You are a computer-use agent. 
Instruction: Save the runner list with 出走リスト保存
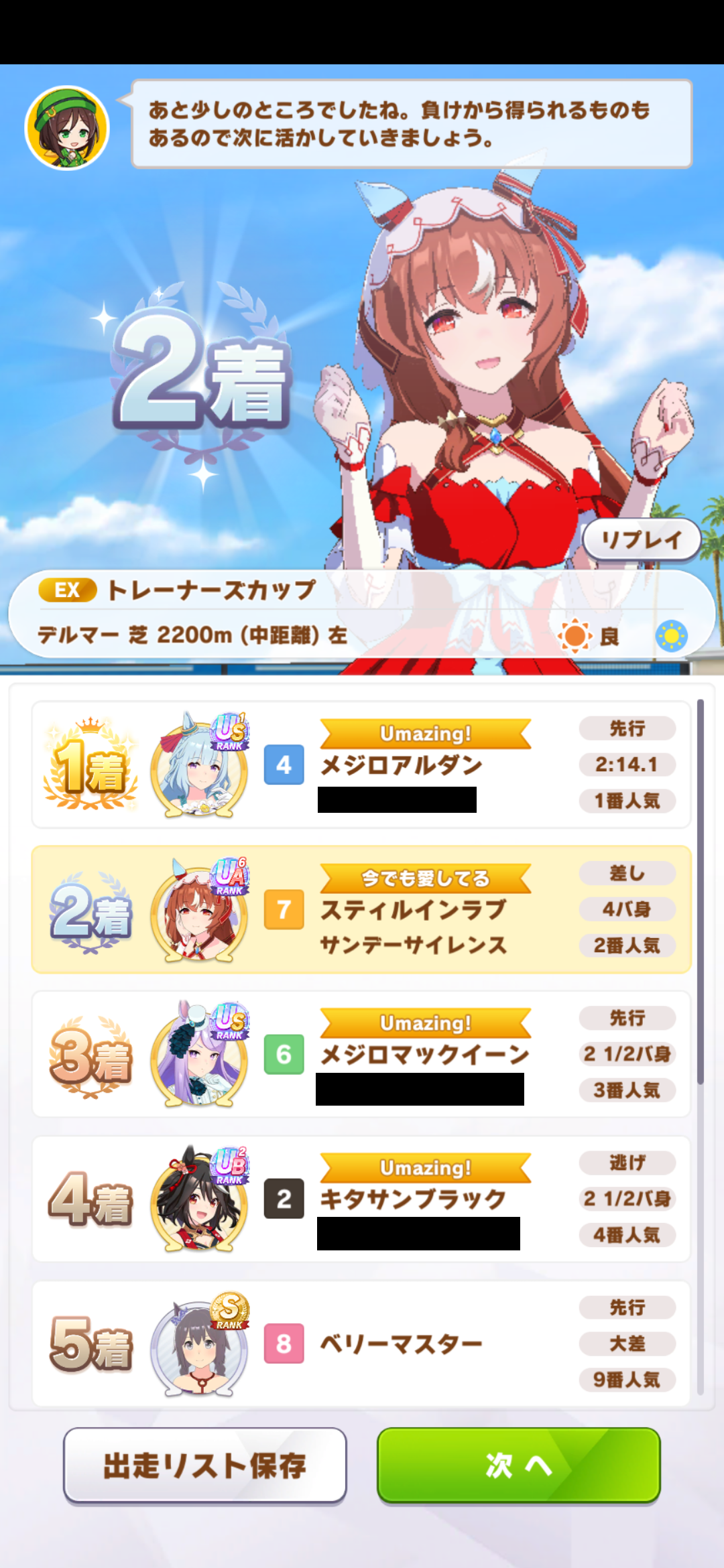pos(205,1465)
